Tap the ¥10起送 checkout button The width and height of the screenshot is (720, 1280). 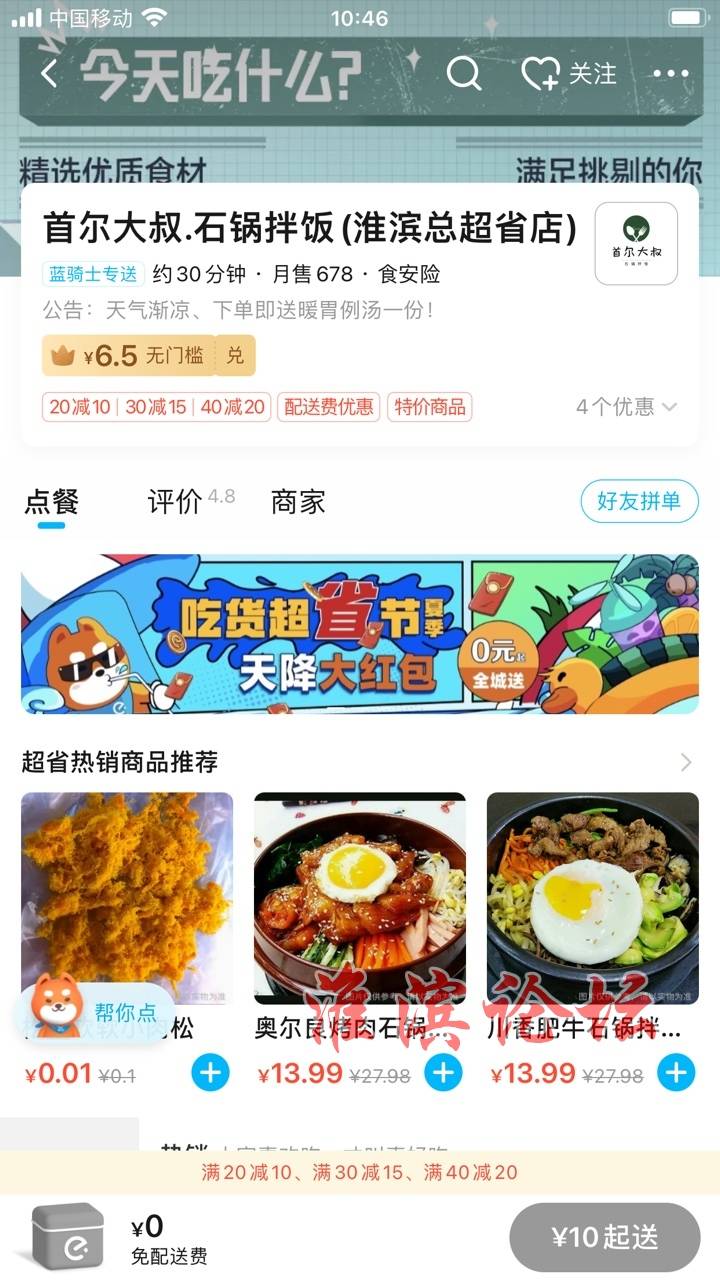click(605, 1237)
